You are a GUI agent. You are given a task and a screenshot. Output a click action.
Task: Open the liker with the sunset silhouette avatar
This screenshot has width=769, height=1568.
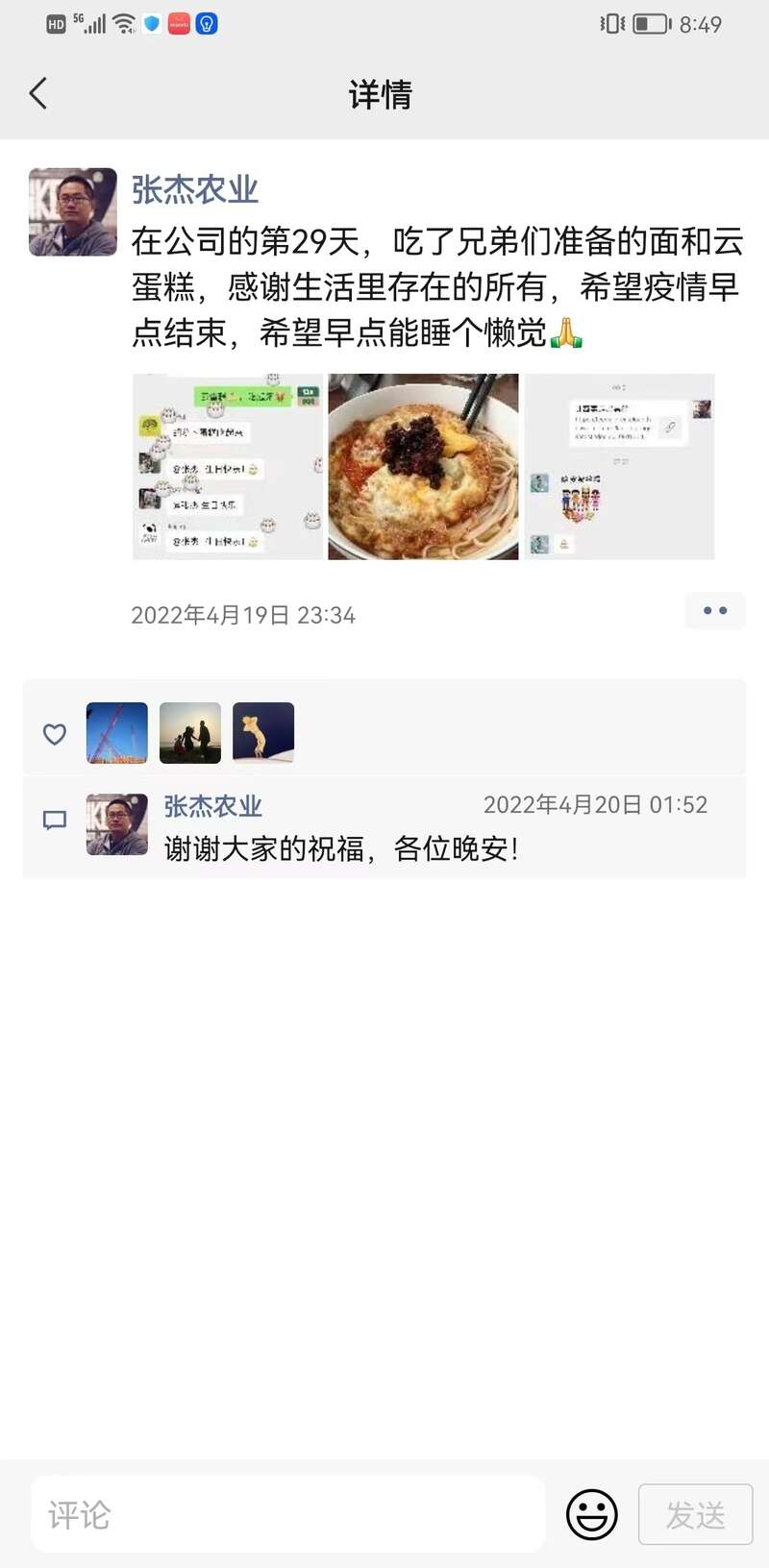pos(190,733)
